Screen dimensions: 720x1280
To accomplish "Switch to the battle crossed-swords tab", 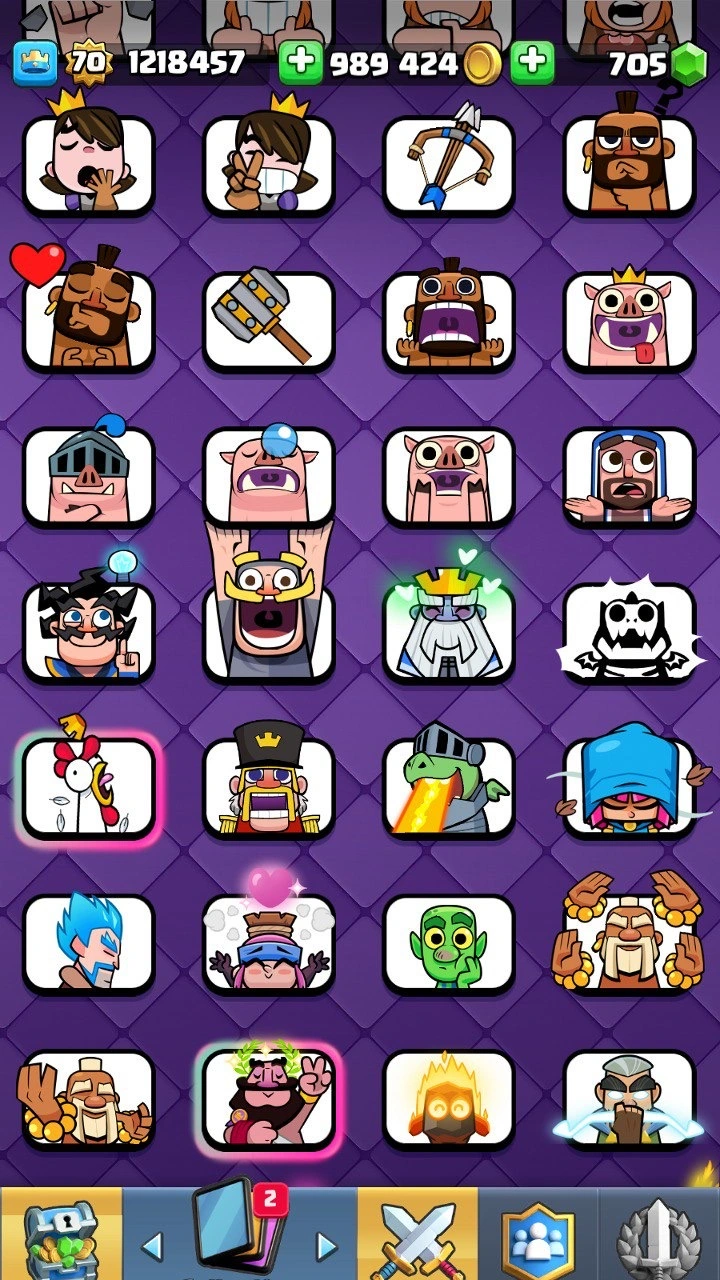I will pyautogui.click(x=418, y=1236).
